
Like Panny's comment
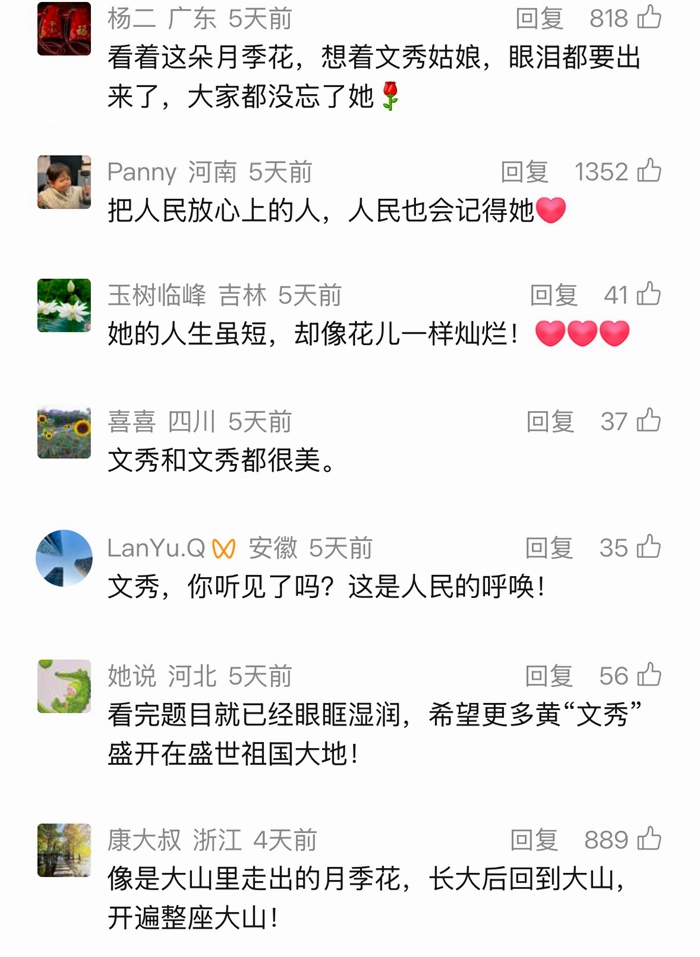(x=649, y=172)
